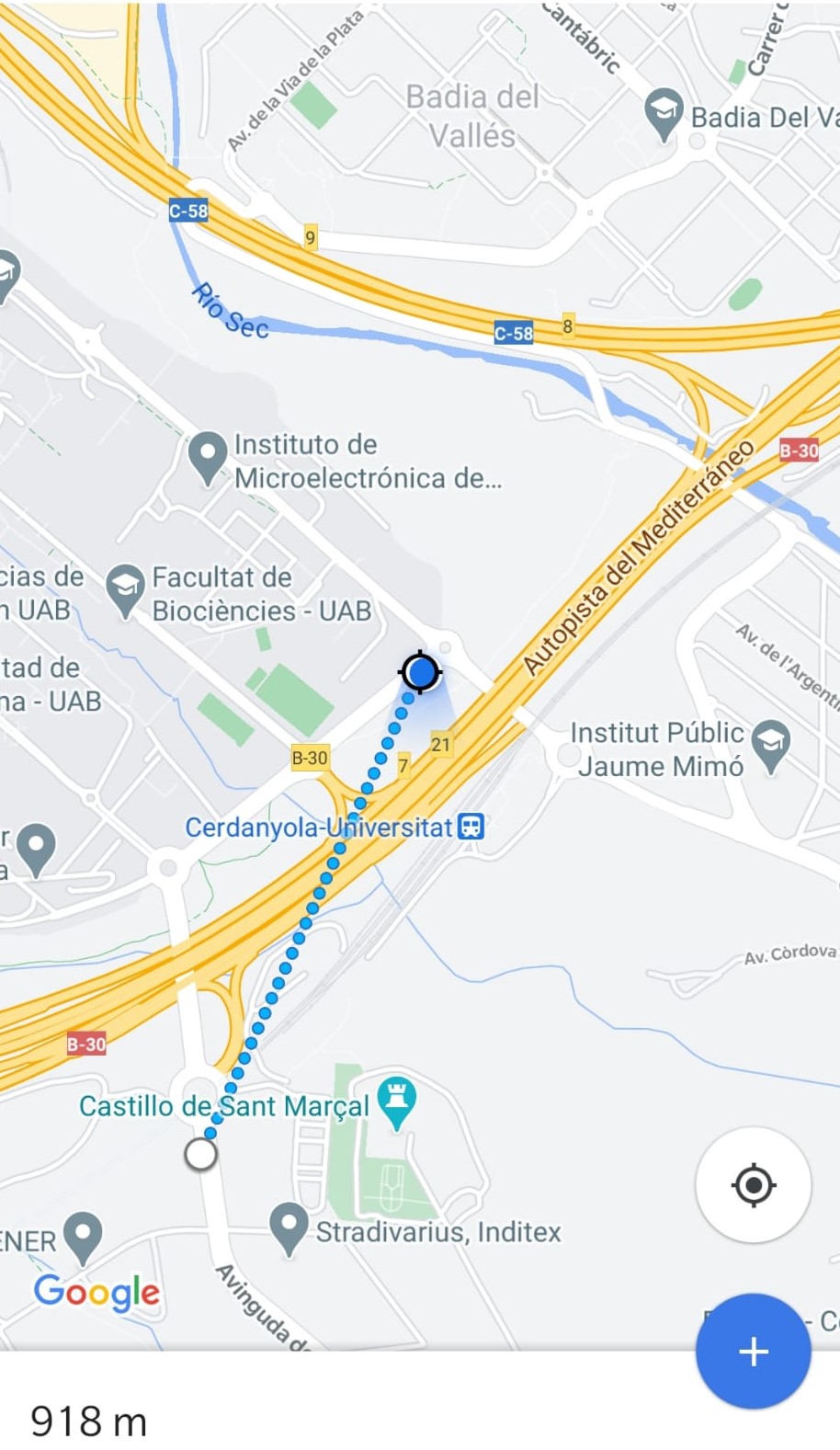Open Institut Públic Jaume Mimó marker
The image size is (840, 1450).
click(x=770, y=747)
